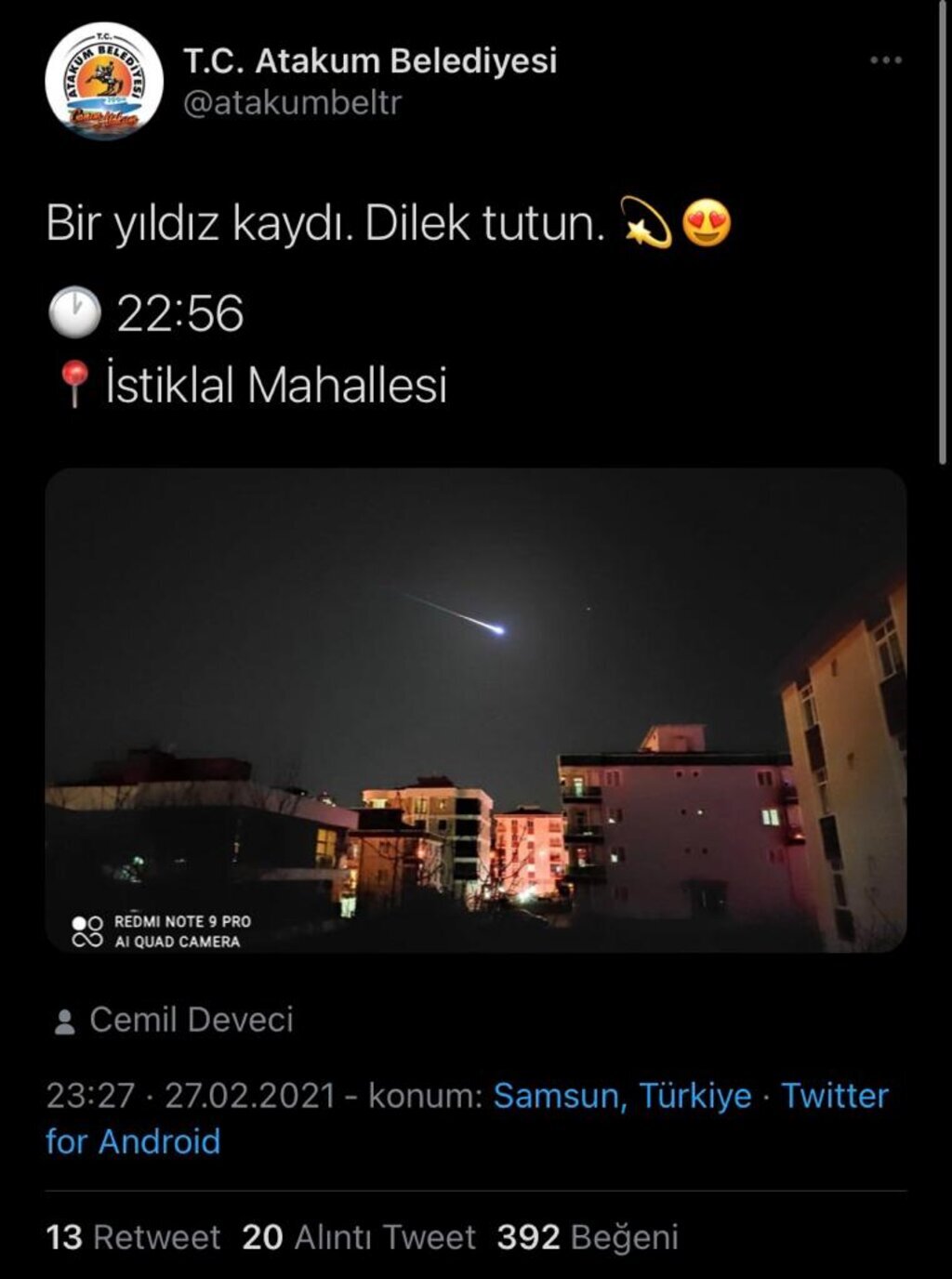Open the tweet's three-dot overflow menu

(885, 61)
